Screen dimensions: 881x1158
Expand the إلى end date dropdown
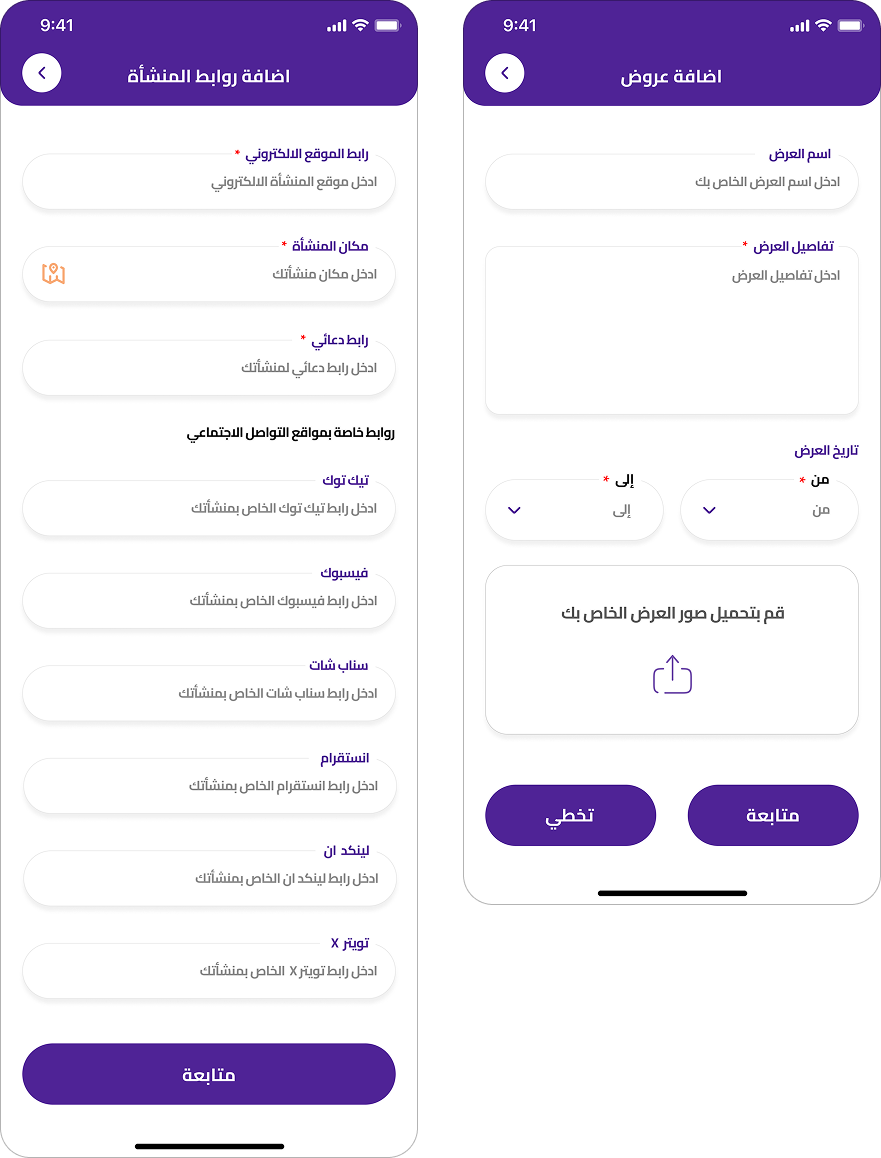(x=574, y=510)
